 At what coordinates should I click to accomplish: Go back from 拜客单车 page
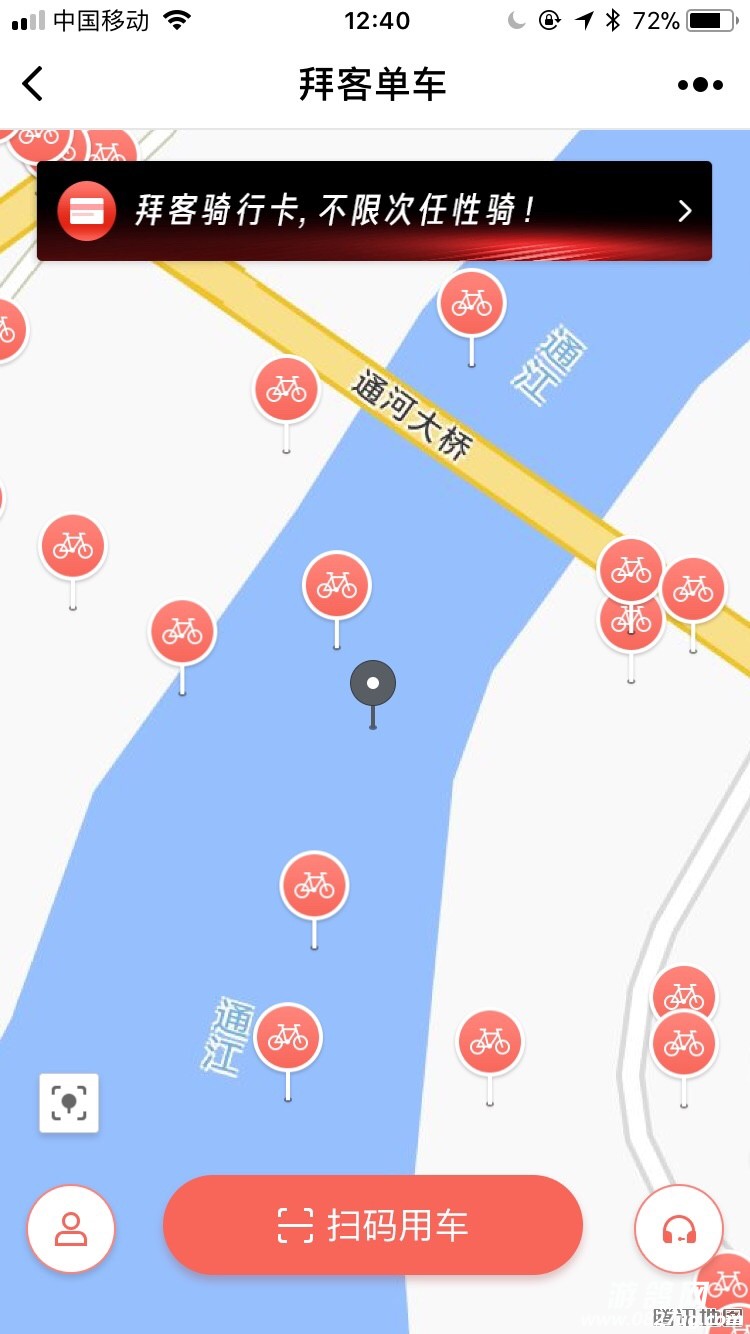point(33,84)
